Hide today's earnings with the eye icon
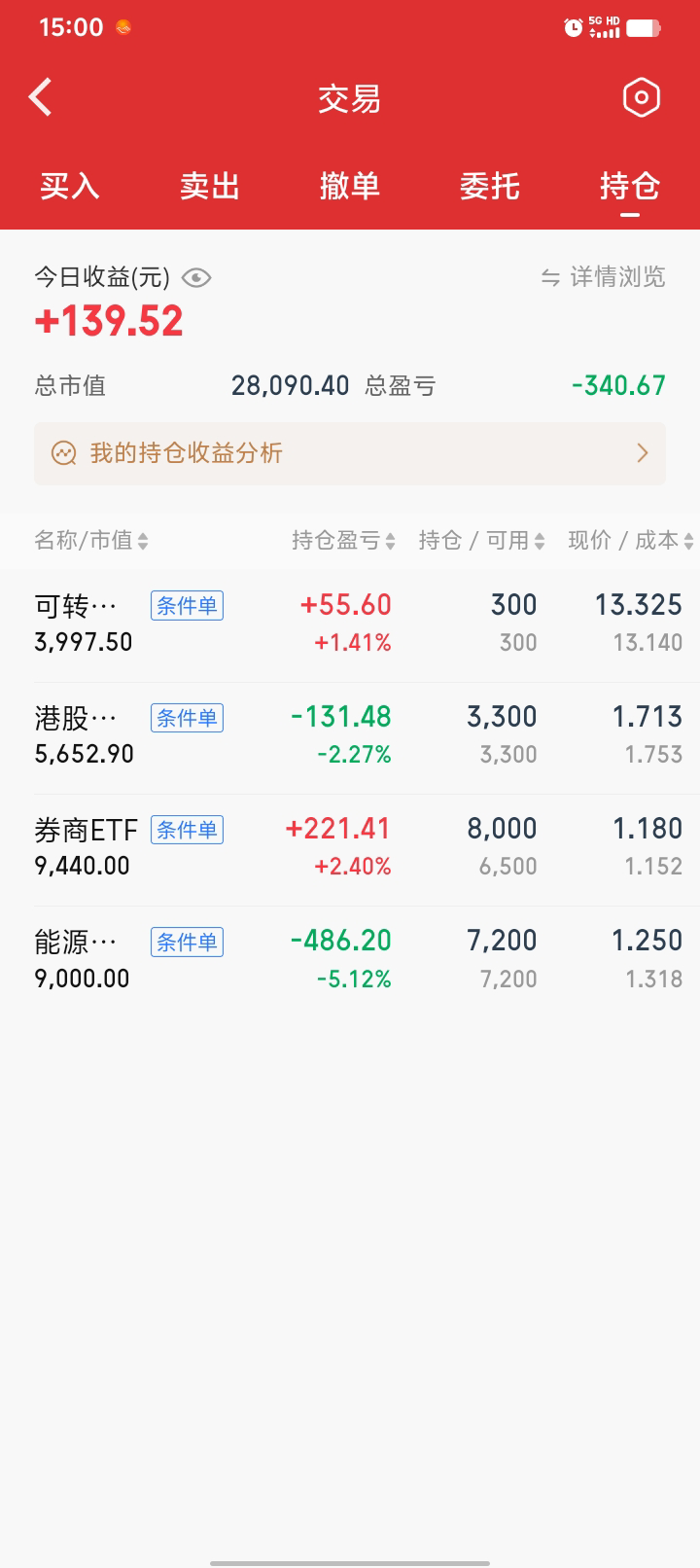 (x=196, y=278)
